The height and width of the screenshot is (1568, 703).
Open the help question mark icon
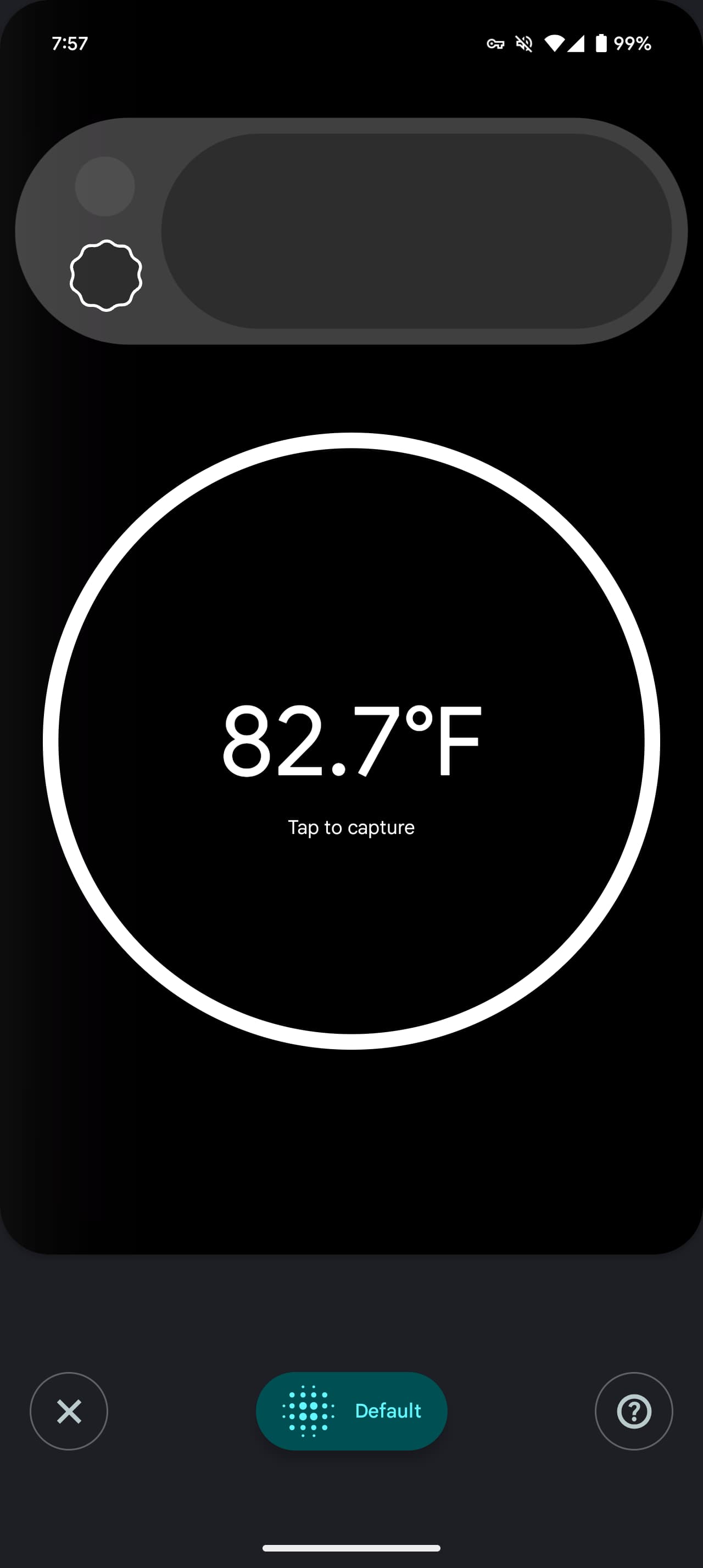point(634,1411)
